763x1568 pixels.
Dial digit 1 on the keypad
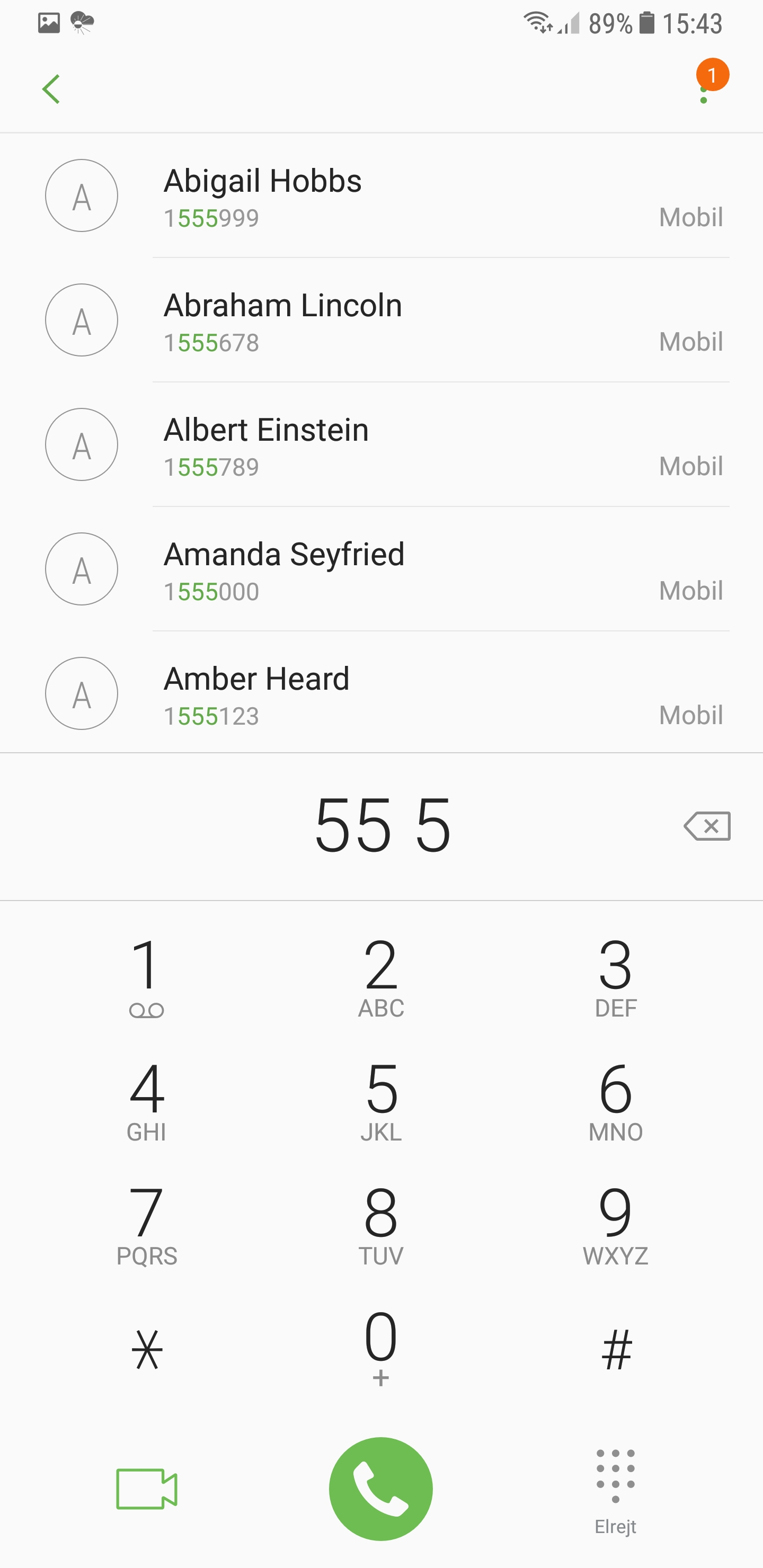point(147,977)
